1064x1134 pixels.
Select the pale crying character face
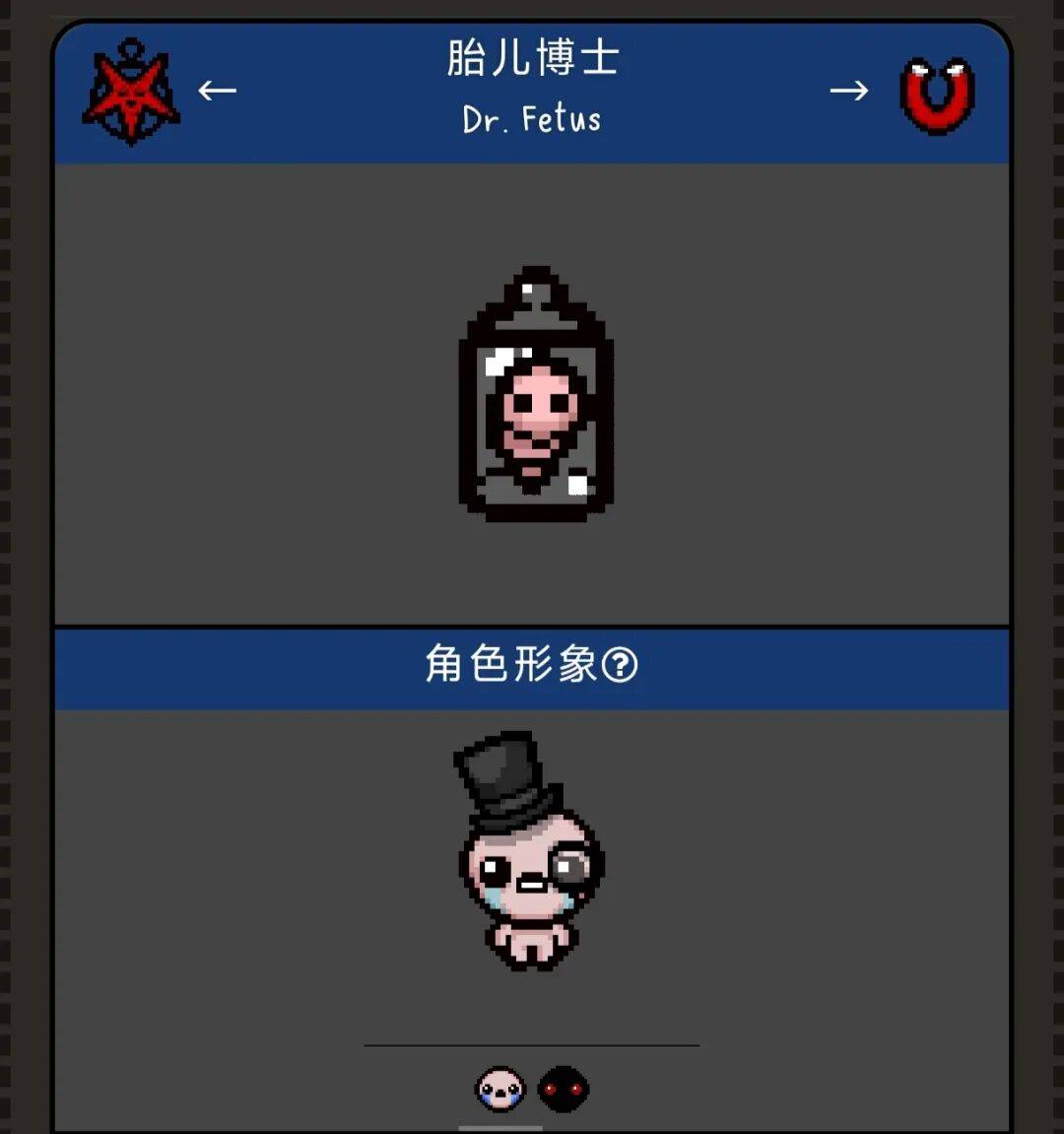click(x=500, y=1089)
